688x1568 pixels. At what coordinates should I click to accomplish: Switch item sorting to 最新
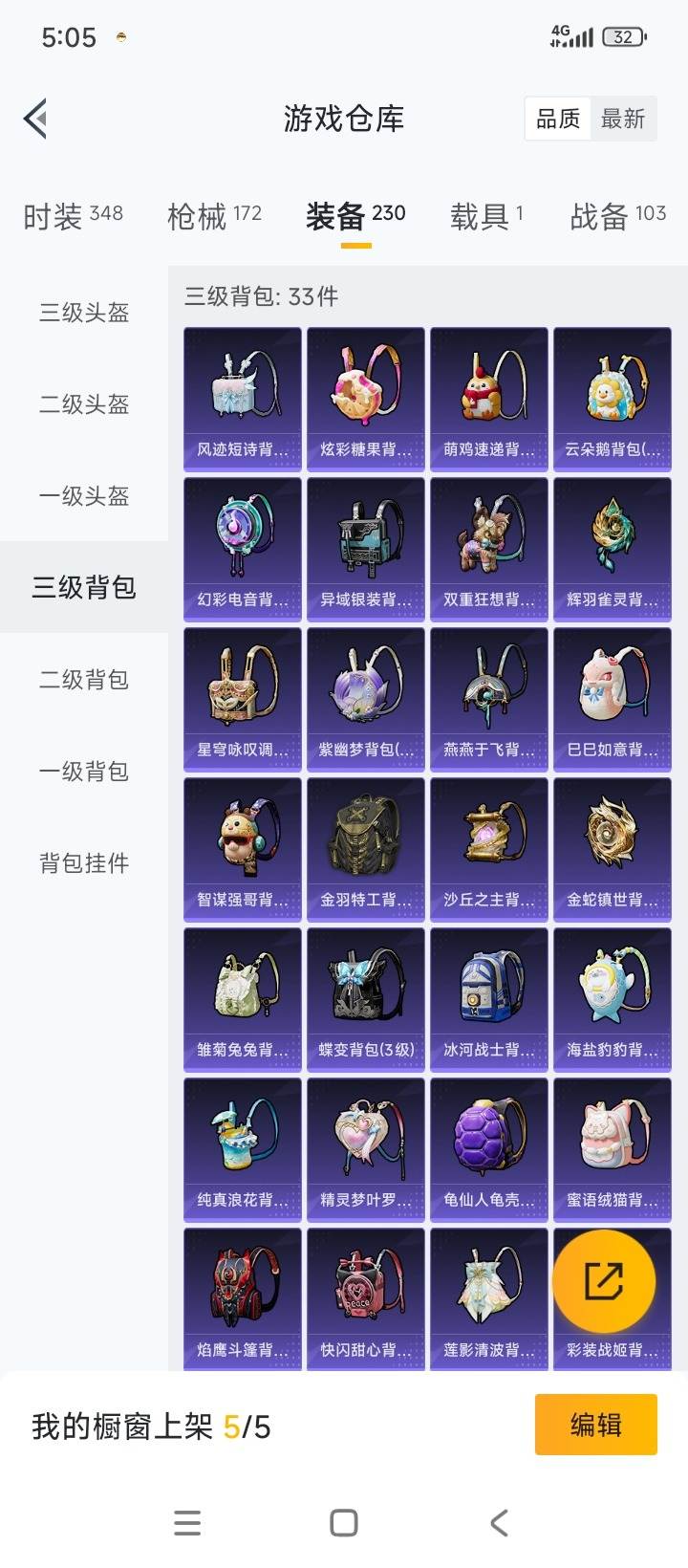point(623,119)
